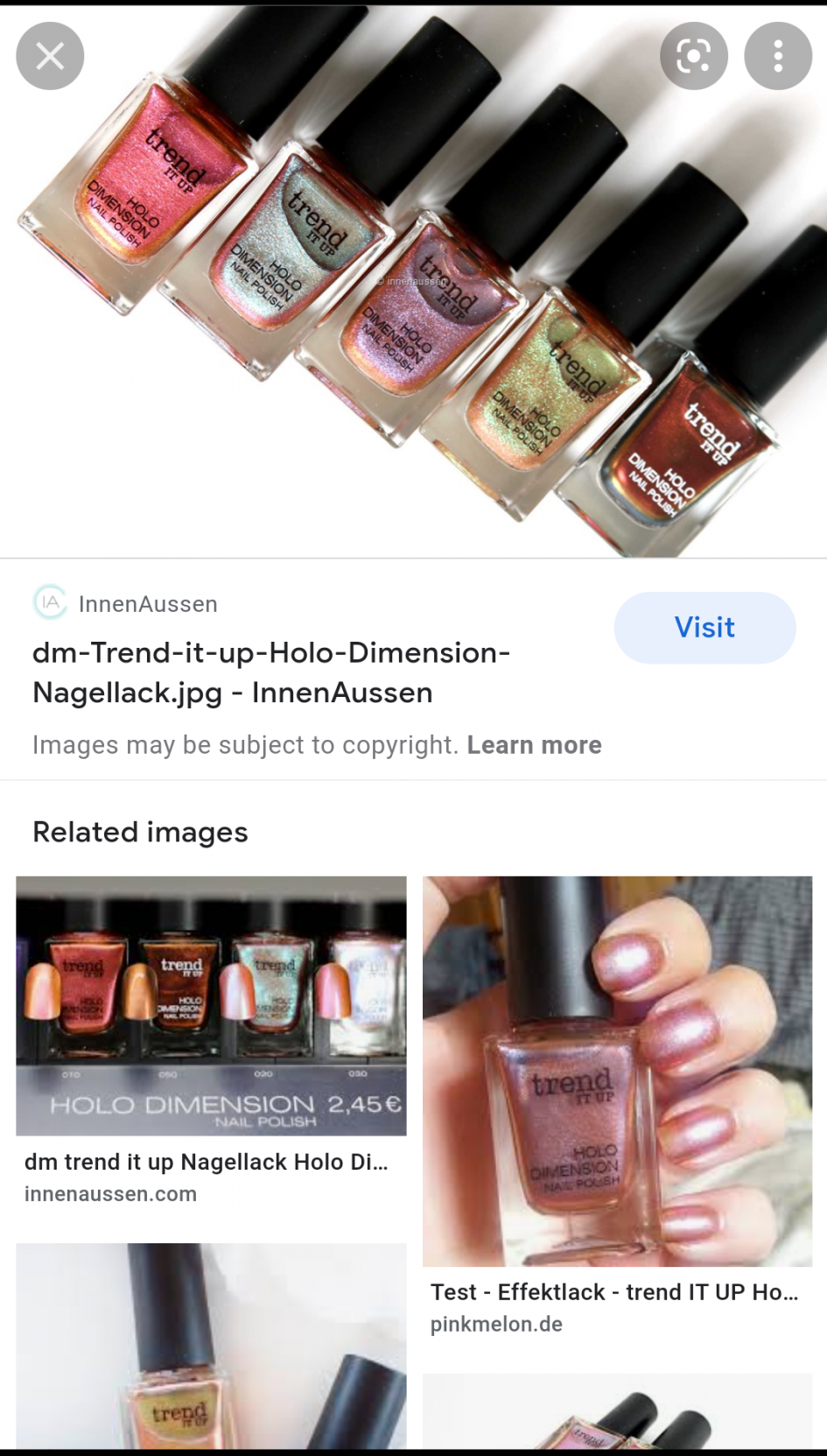Open the pinkmelon.de Effektlack test image
This screenshot has height=1456, width=827.
tap(617, 1070)
